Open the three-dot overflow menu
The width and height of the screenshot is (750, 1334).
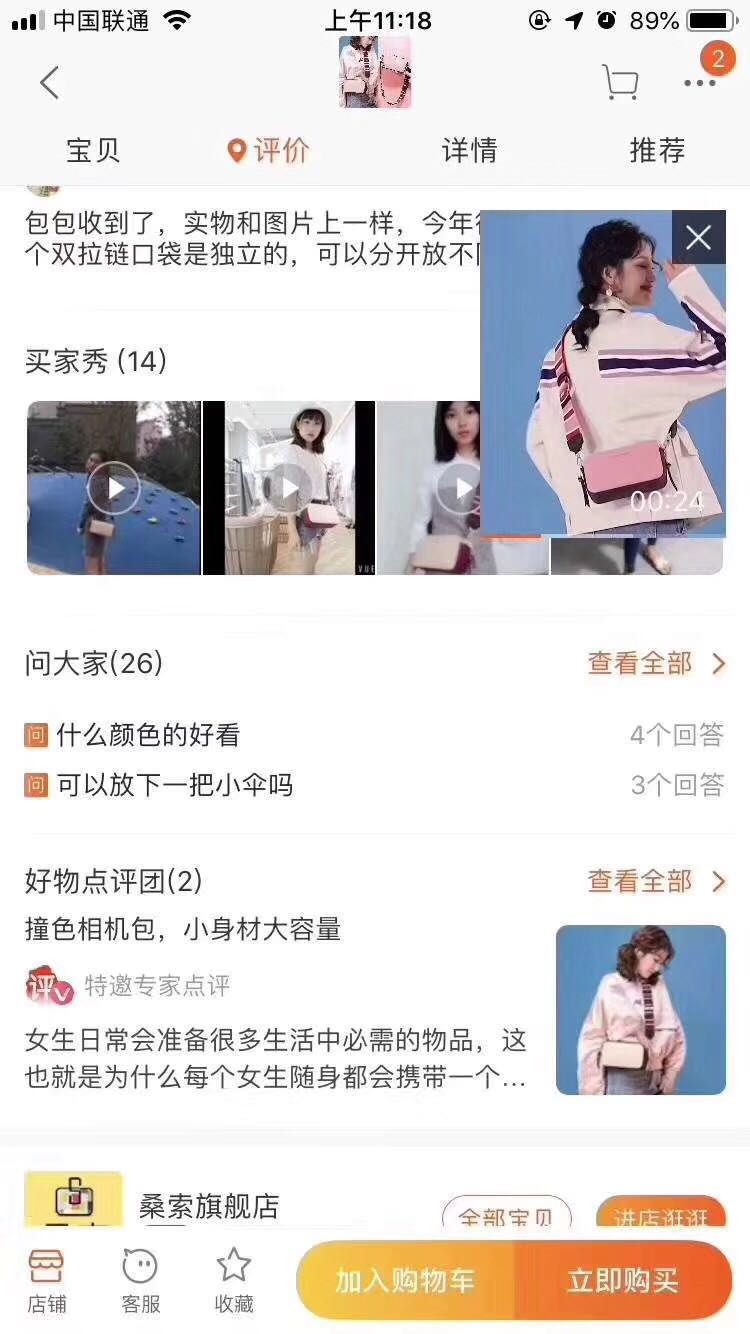click(x=700, y=83)
